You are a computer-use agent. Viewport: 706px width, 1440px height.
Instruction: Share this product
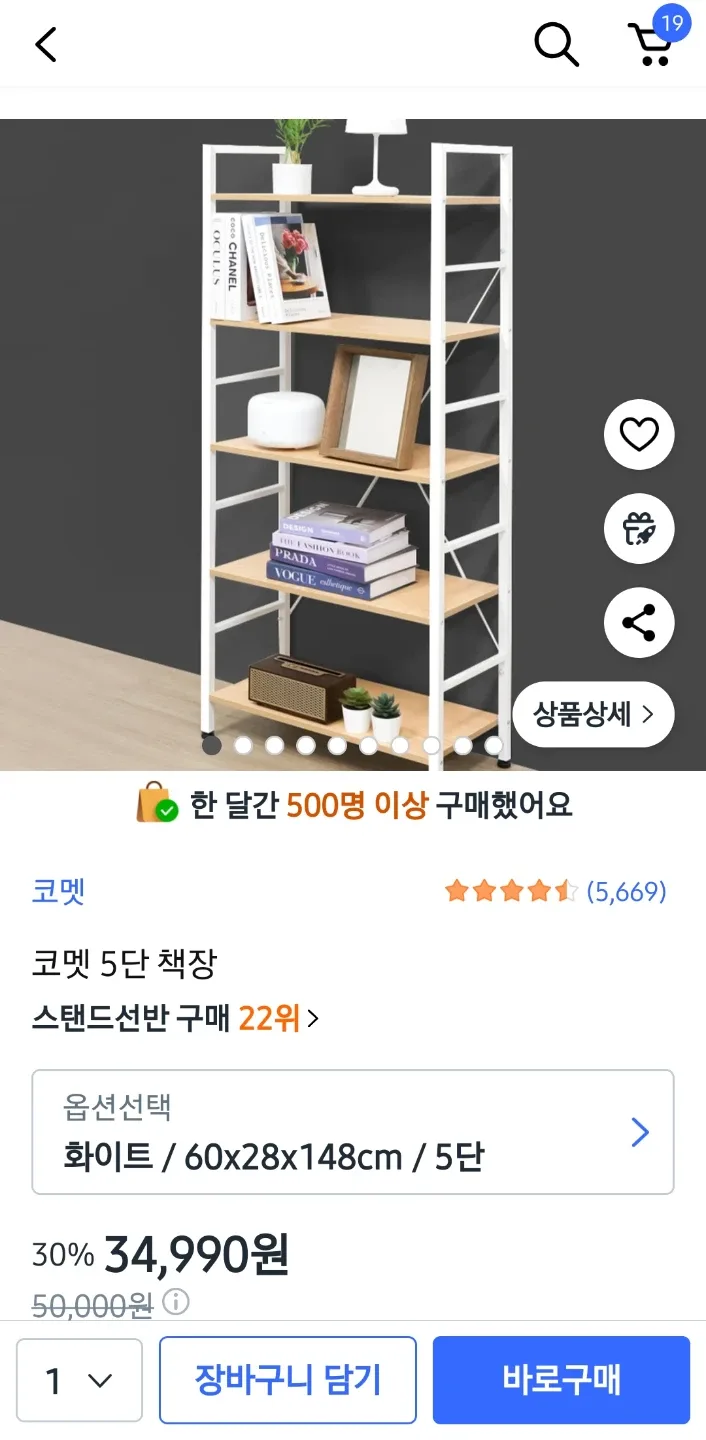pyautogui.click(x=639, y=623)
